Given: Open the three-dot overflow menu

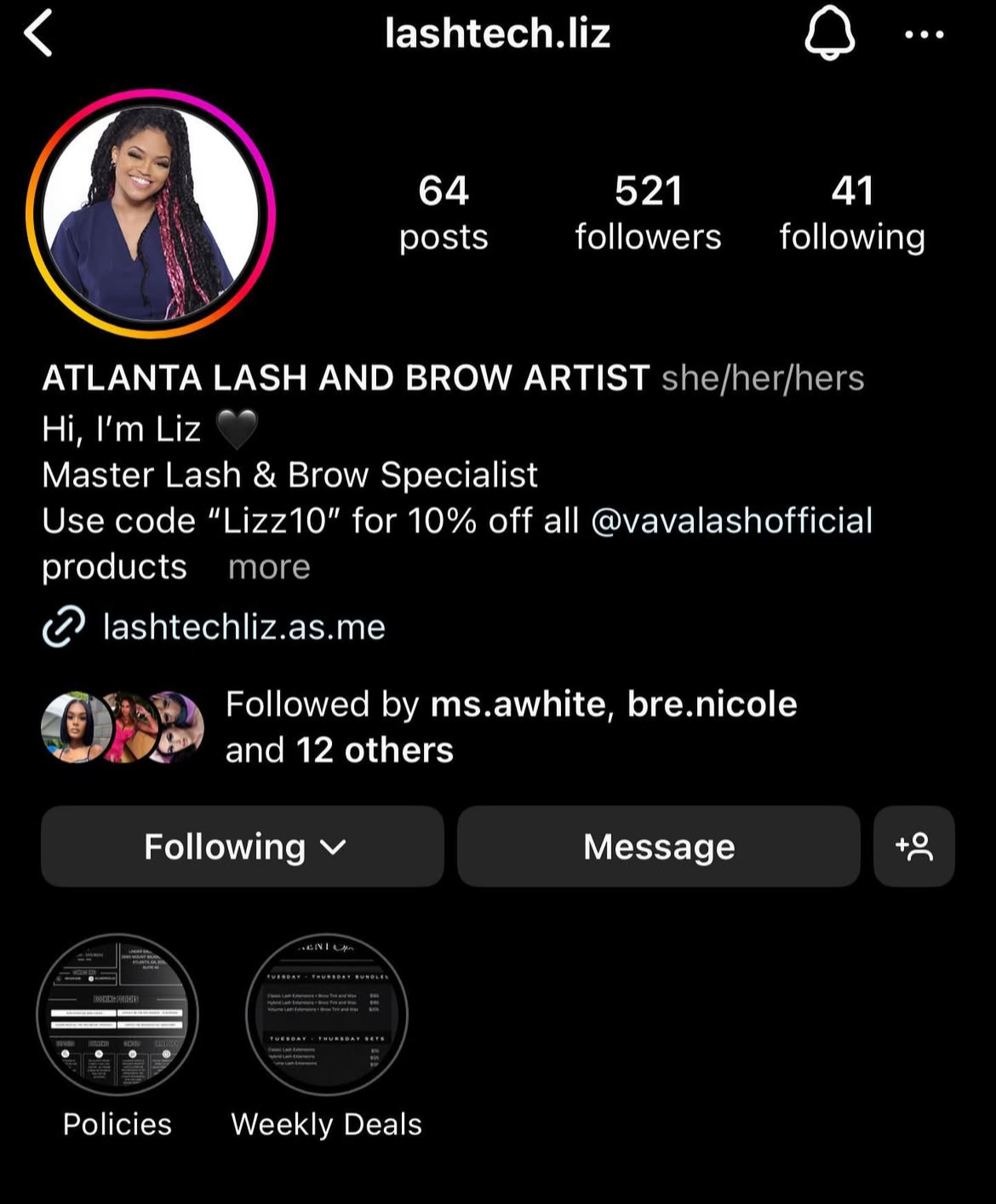Looking at the screenshot, I should coord(924,35).
